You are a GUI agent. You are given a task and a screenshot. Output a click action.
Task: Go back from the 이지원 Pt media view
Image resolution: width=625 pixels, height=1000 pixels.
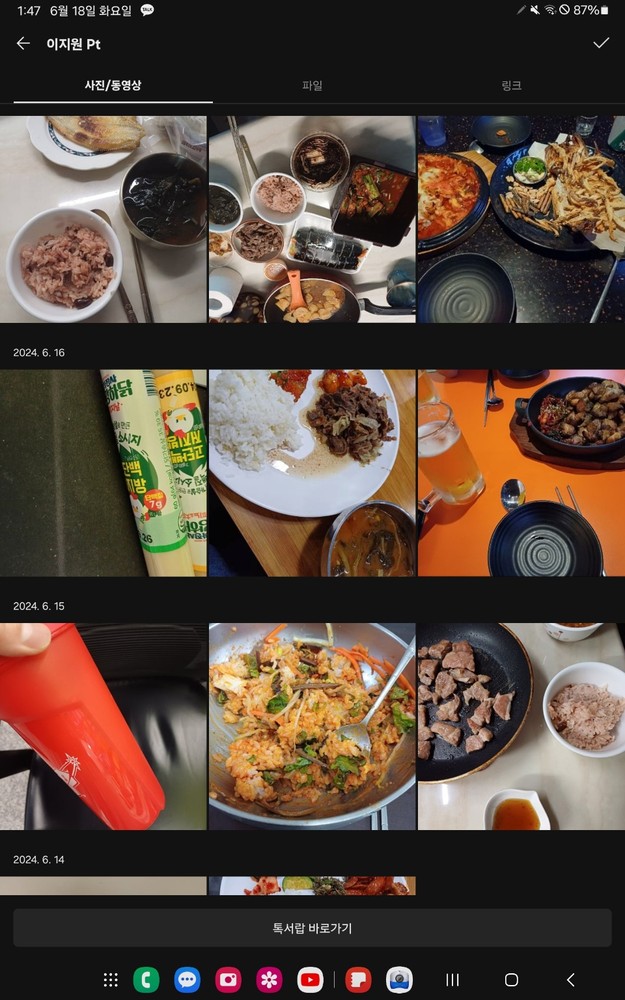(23, 44)
